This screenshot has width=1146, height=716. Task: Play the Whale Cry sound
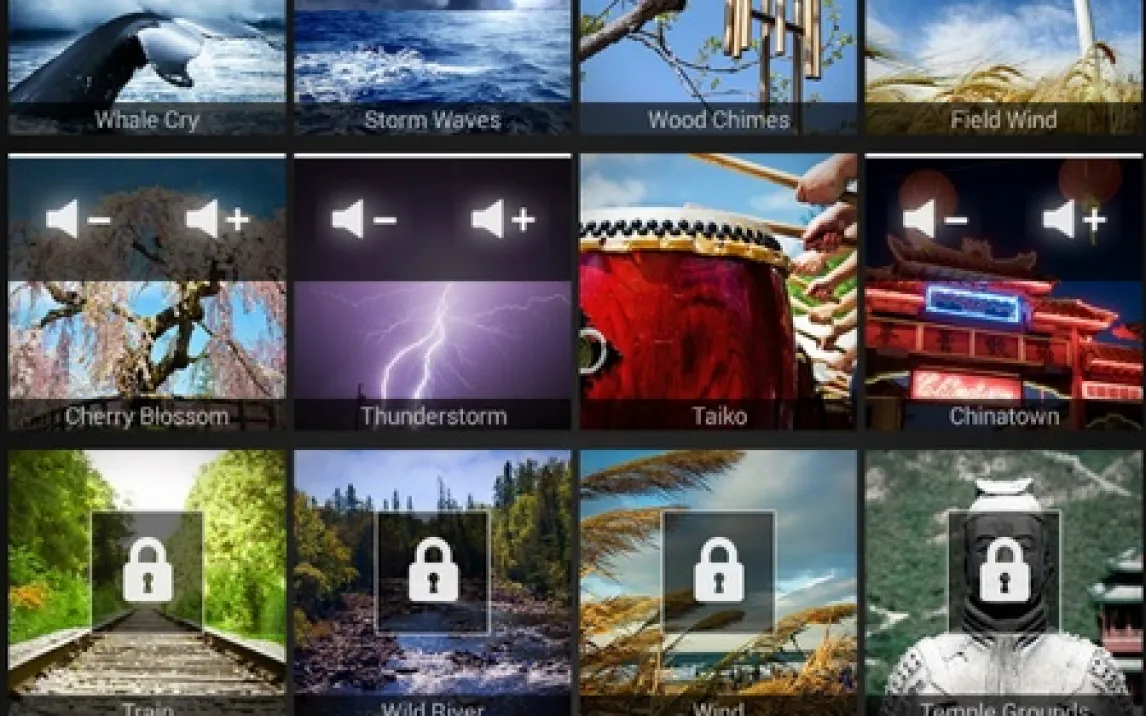point(147,60)
